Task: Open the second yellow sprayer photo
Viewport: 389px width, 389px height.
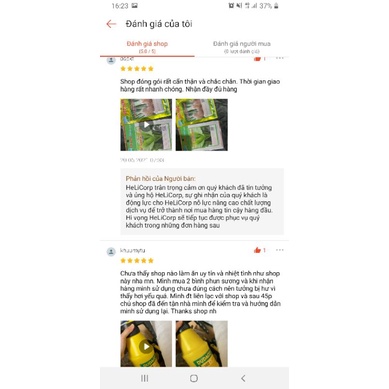Action: 202,344
